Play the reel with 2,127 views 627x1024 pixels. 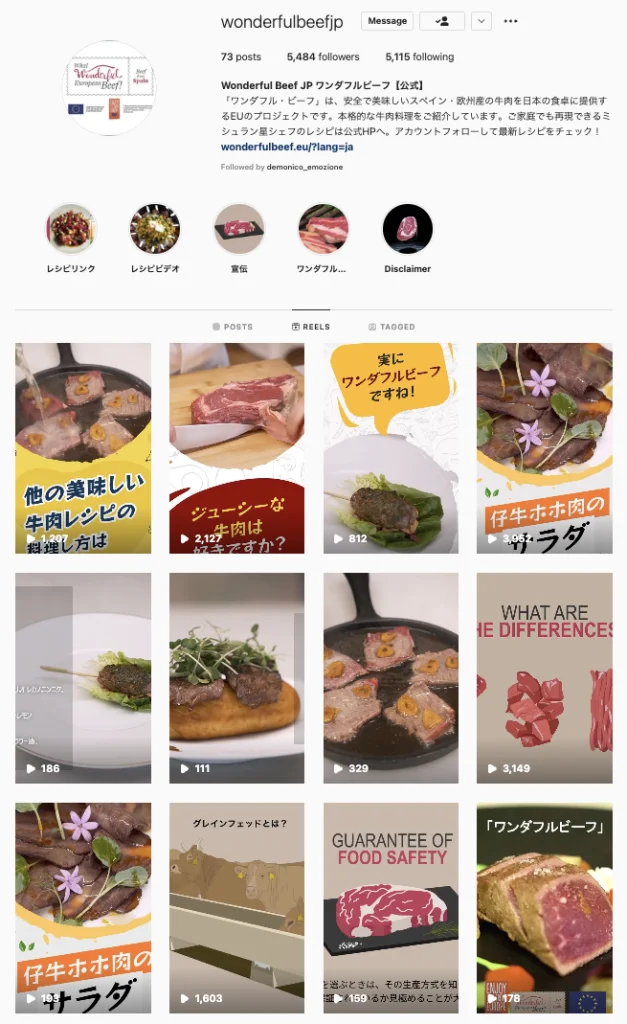click(x=237, y=448)
